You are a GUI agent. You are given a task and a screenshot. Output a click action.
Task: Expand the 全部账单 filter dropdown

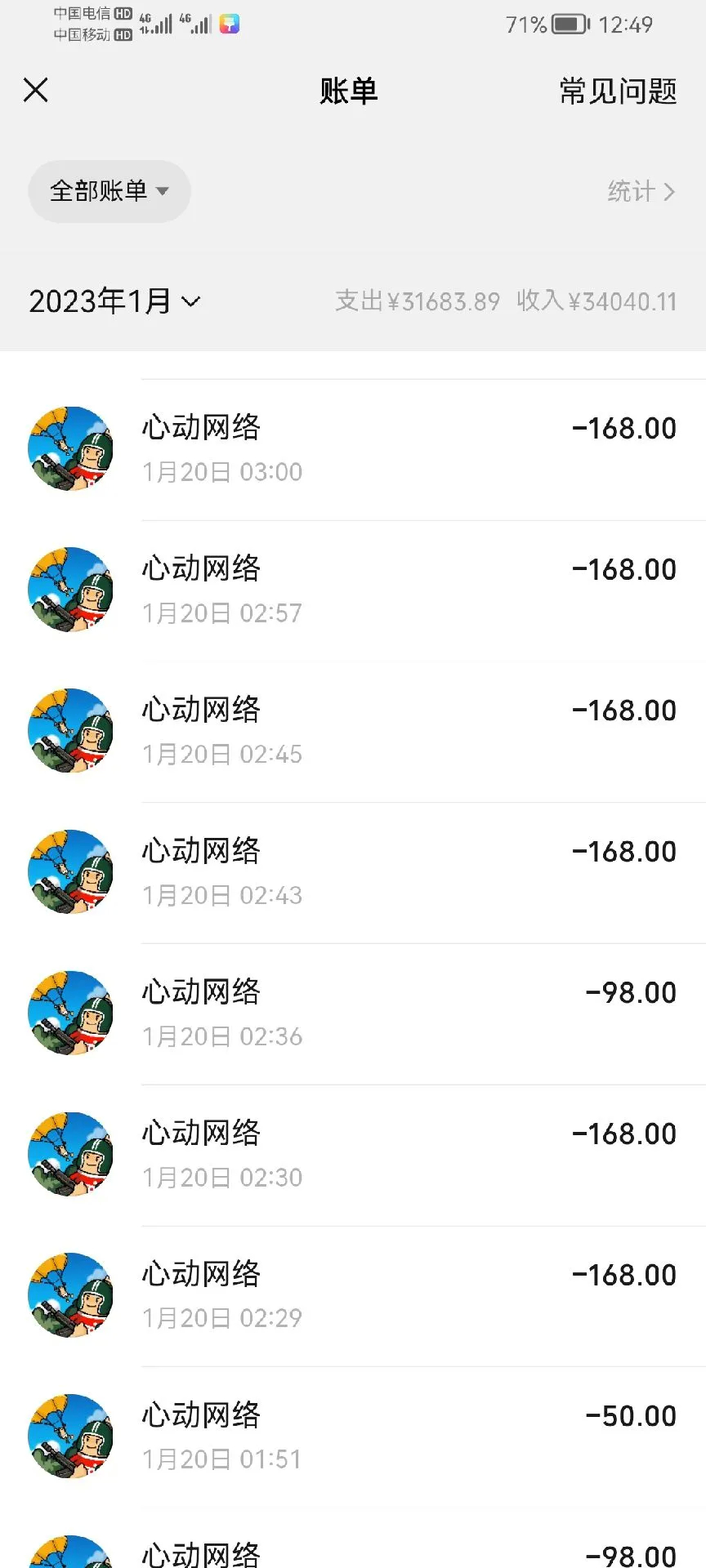pos(109,191)
